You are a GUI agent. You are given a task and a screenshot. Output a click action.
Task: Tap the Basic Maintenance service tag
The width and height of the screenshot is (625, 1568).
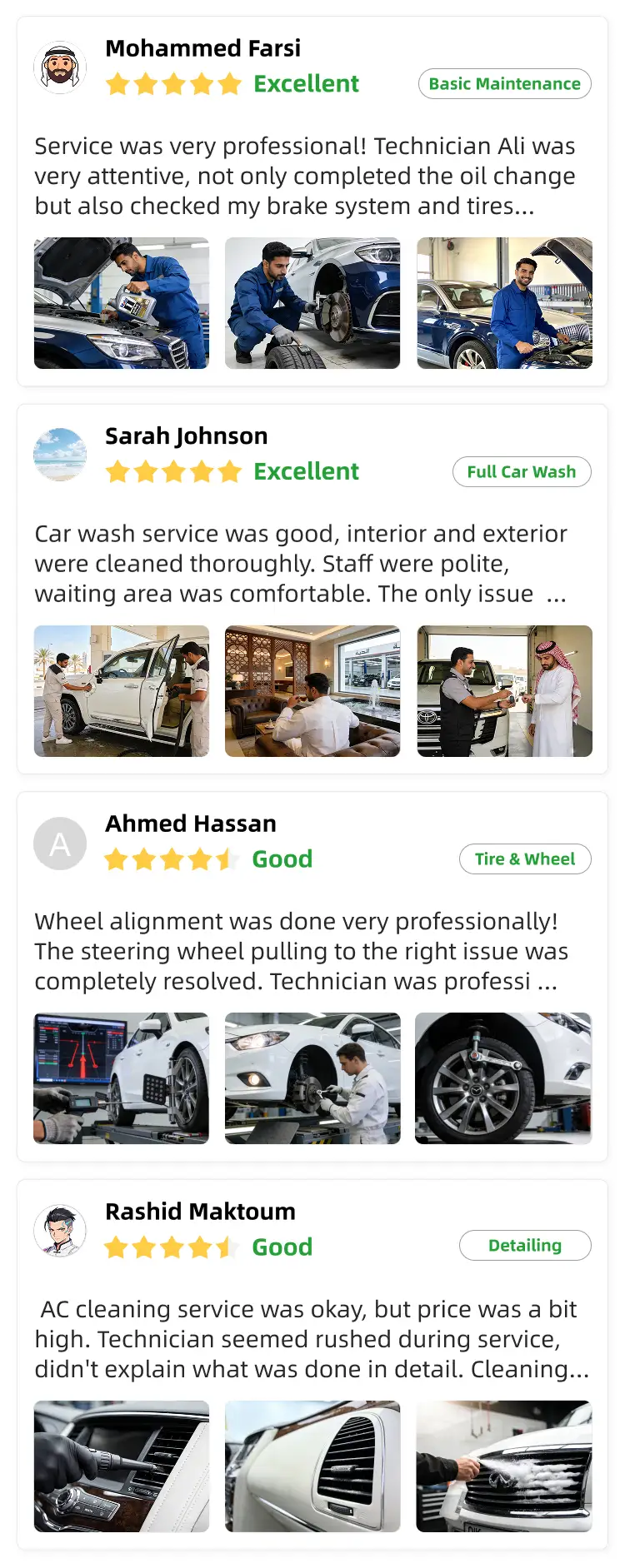504,84
